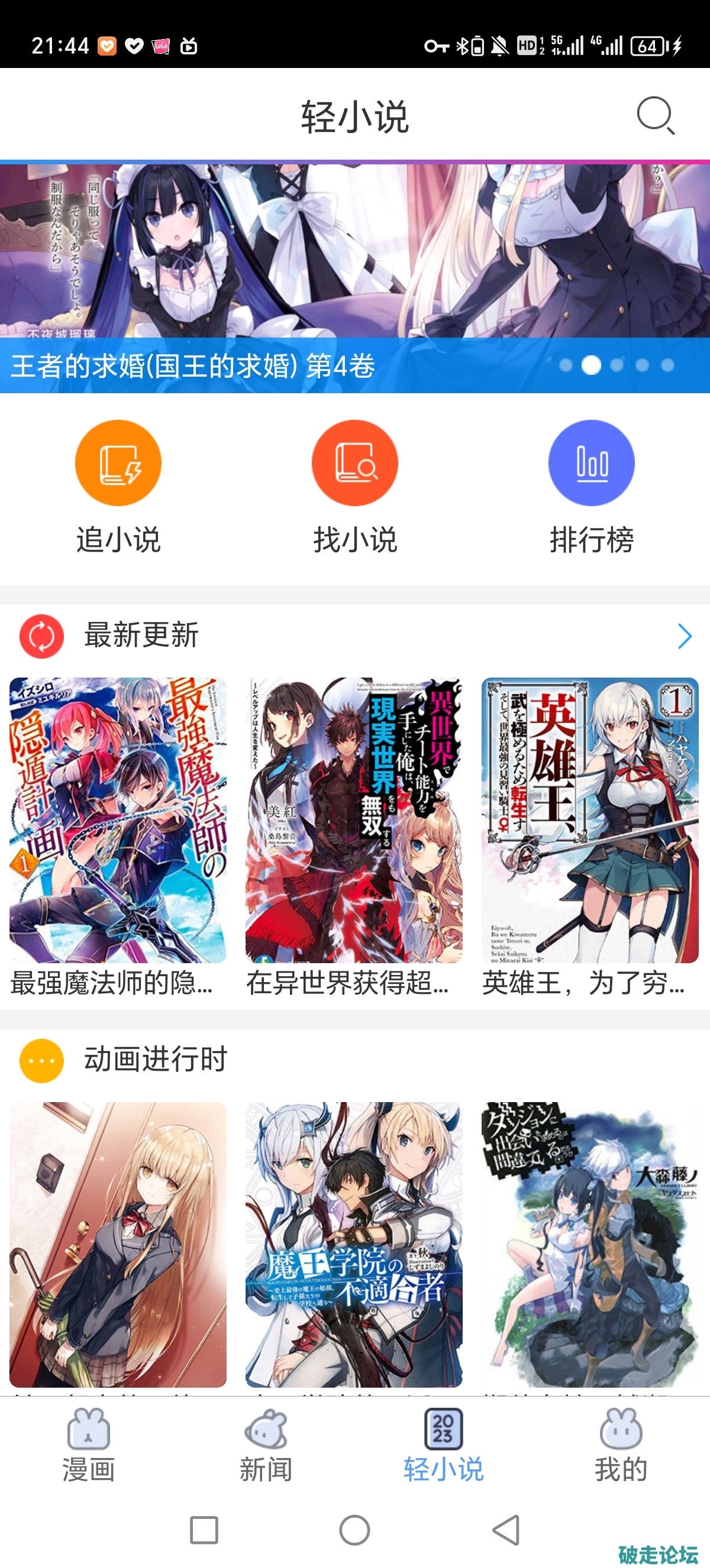710x1568 pixels.
Task: Open 找小说 to find novels
Action: [x=354, y=487]
